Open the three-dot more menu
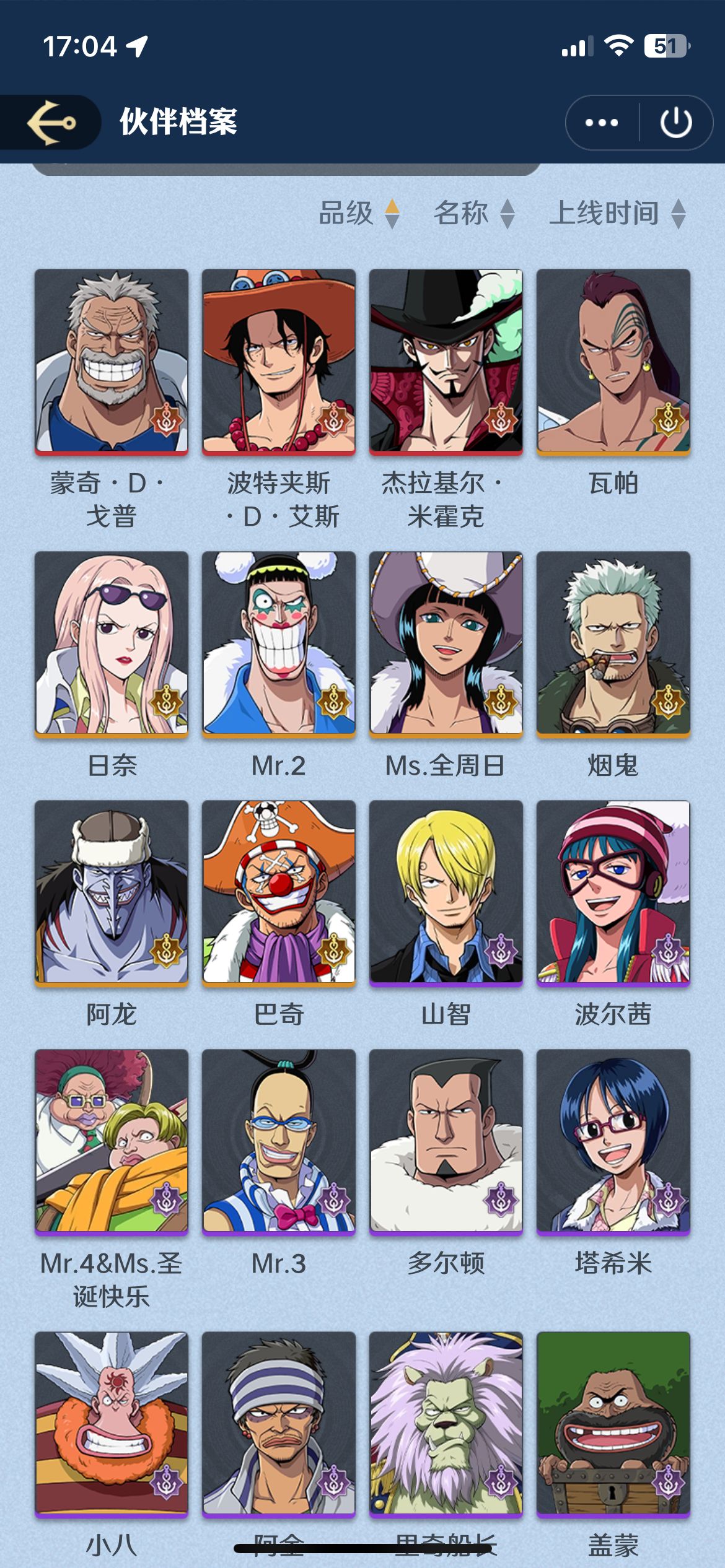 [602, 123]
